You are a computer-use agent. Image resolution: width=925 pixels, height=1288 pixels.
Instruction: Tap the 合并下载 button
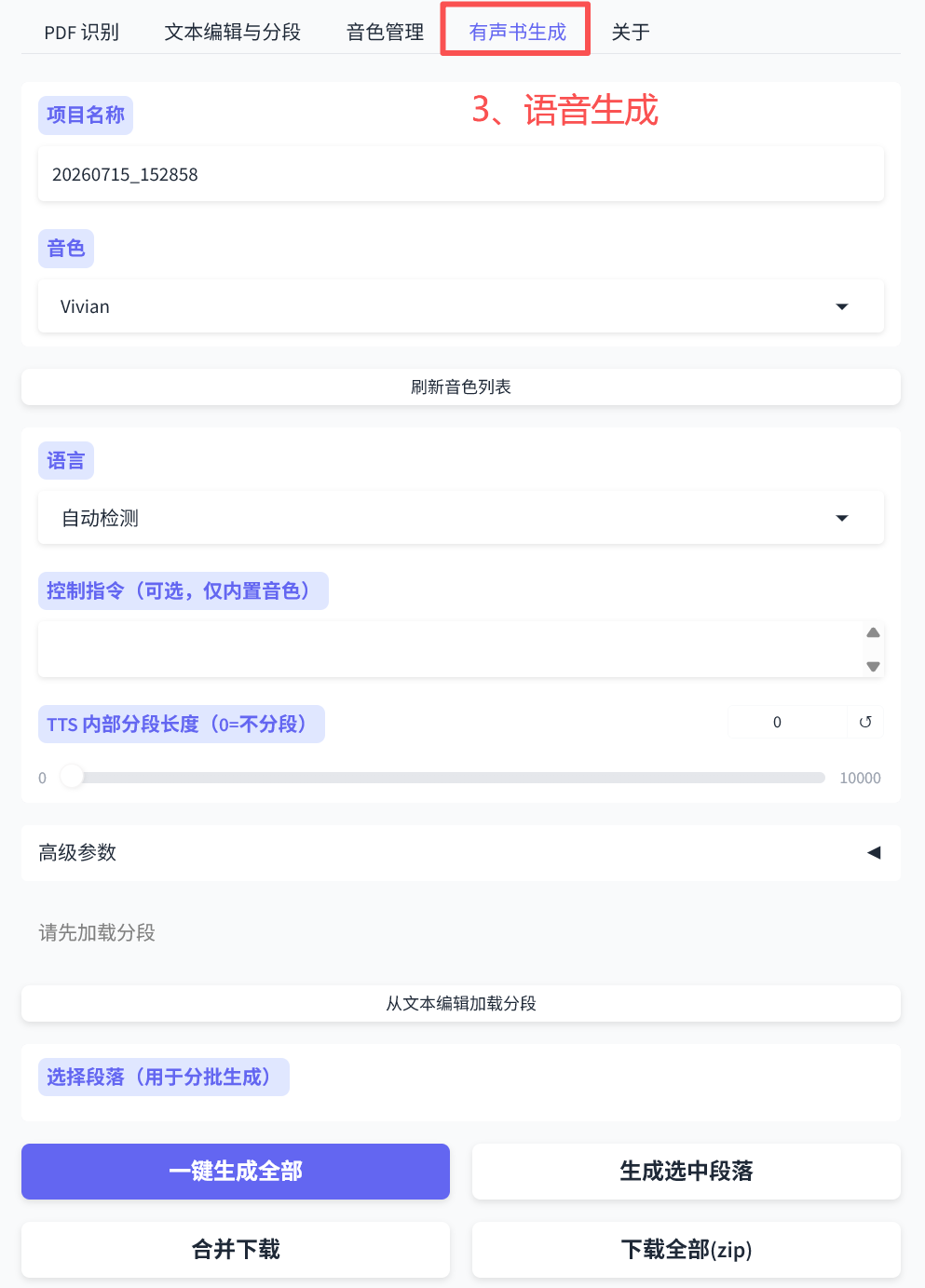pyautogui.click(x=236, y=1249)
